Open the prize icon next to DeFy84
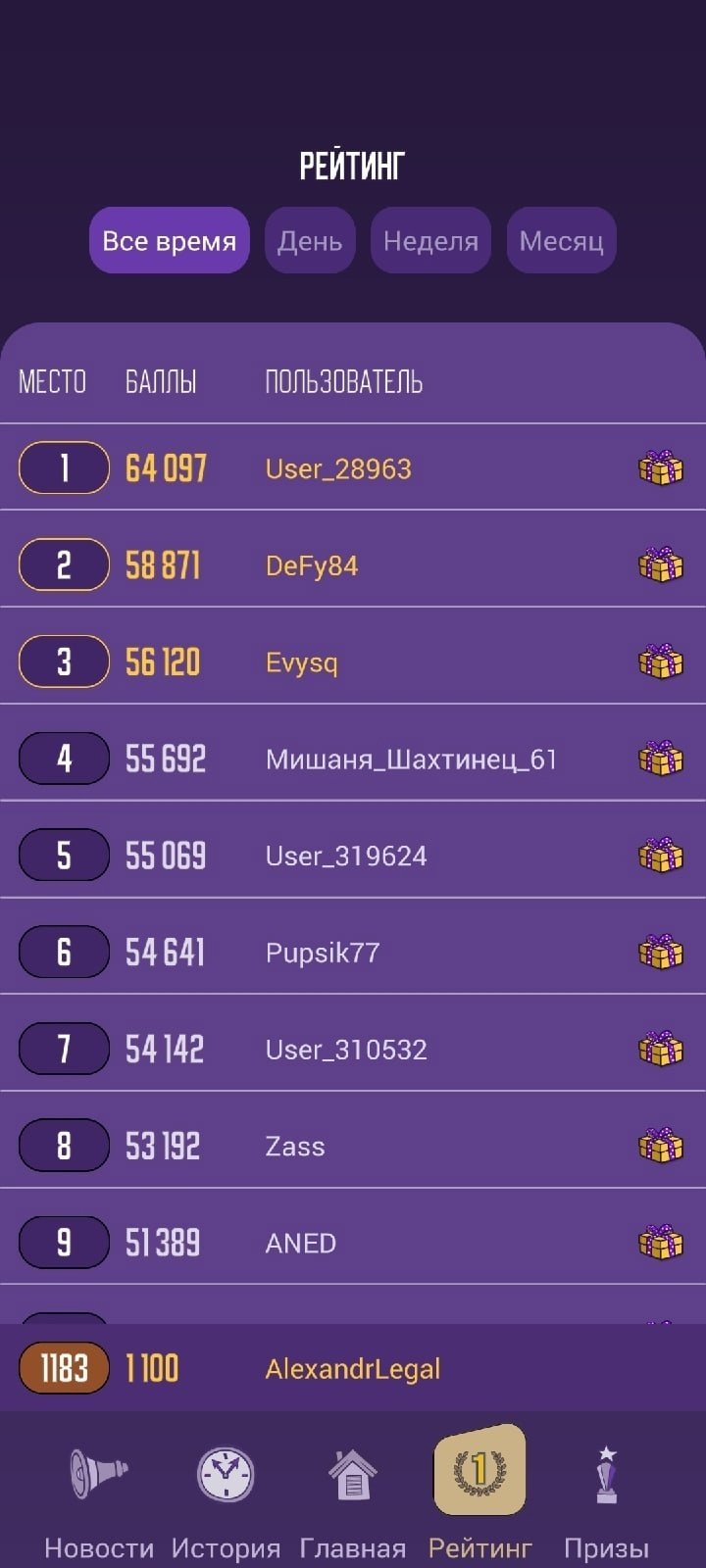This screenshot has width=706, height=1568. click(x=660, y=565)
